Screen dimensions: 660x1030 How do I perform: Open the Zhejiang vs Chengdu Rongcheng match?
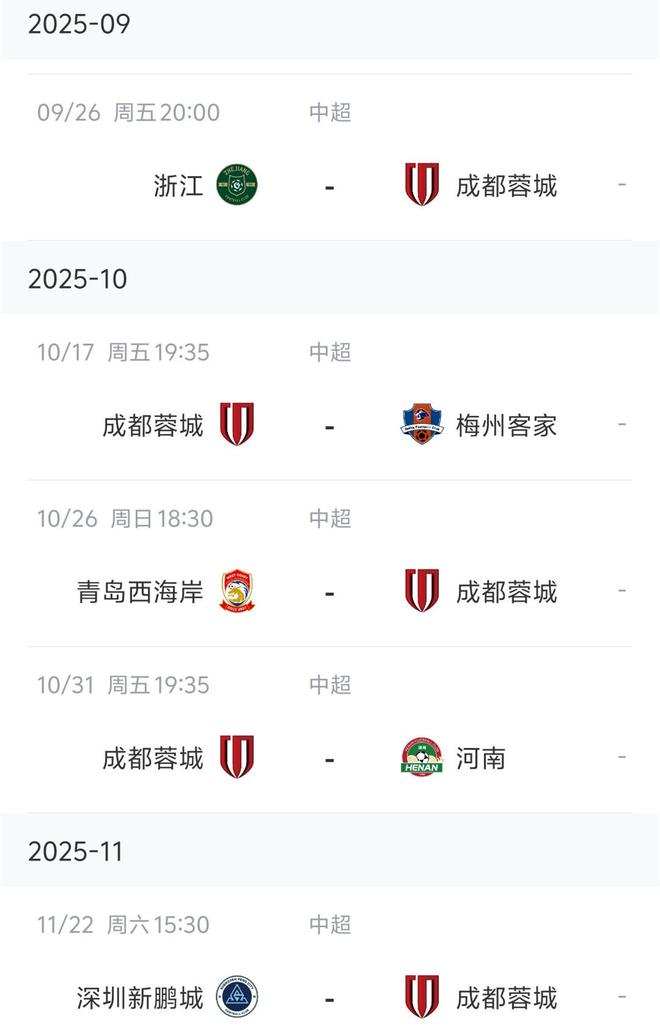tap(329, 185)
